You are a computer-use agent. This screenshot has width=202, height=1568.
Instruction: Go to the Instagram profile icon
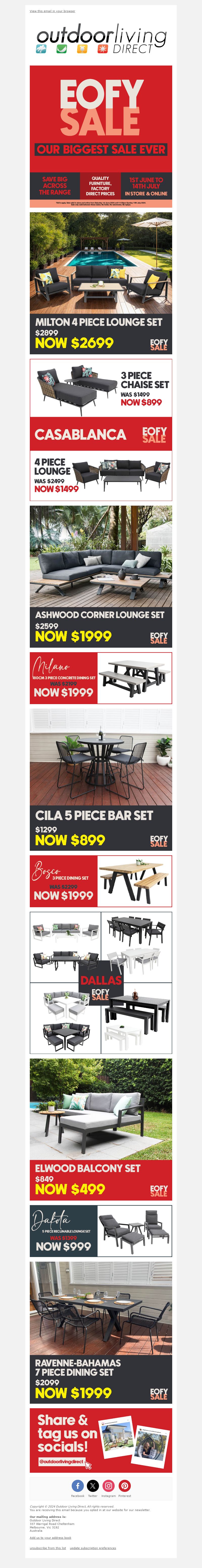pyautogui.click(x=109, y=1485)
